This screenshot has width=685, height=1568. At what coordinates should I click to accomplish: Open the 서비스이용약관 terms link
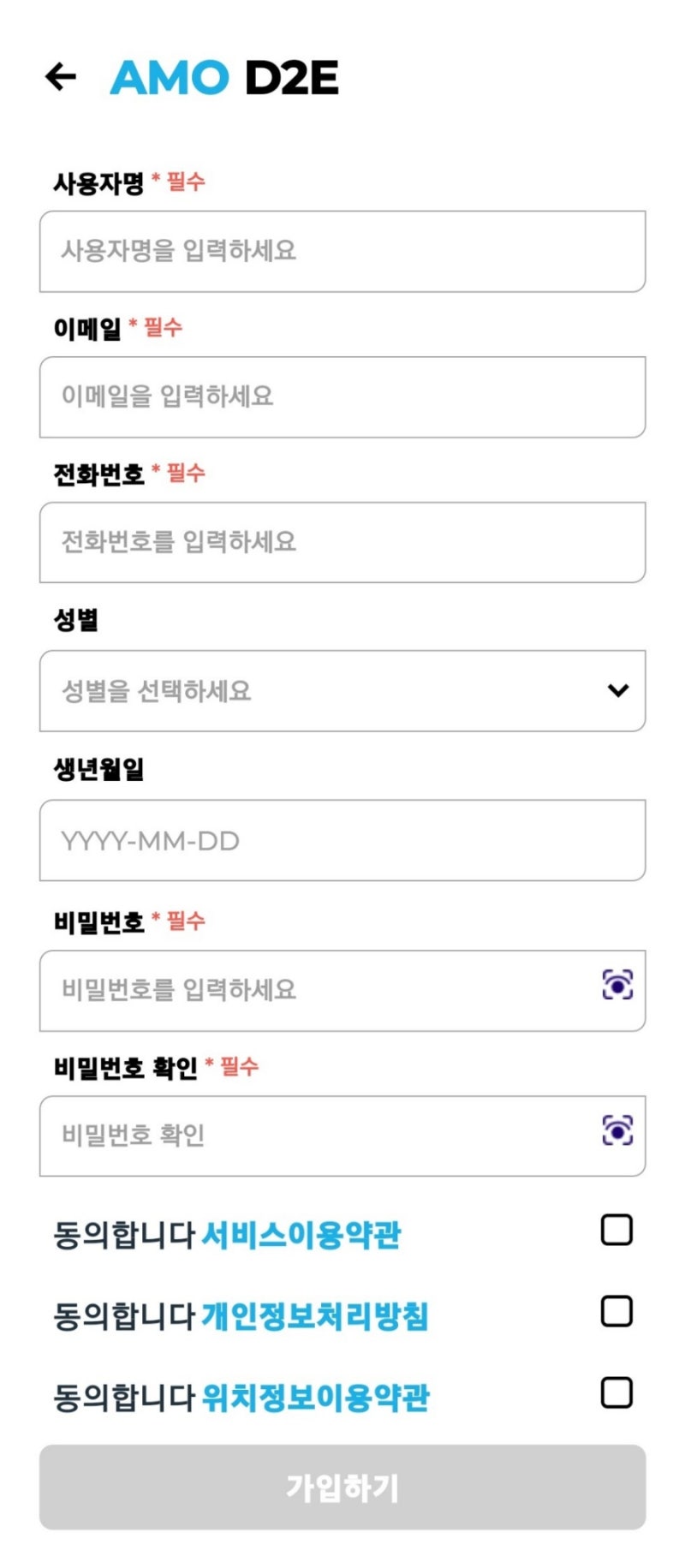[305, 1233]
